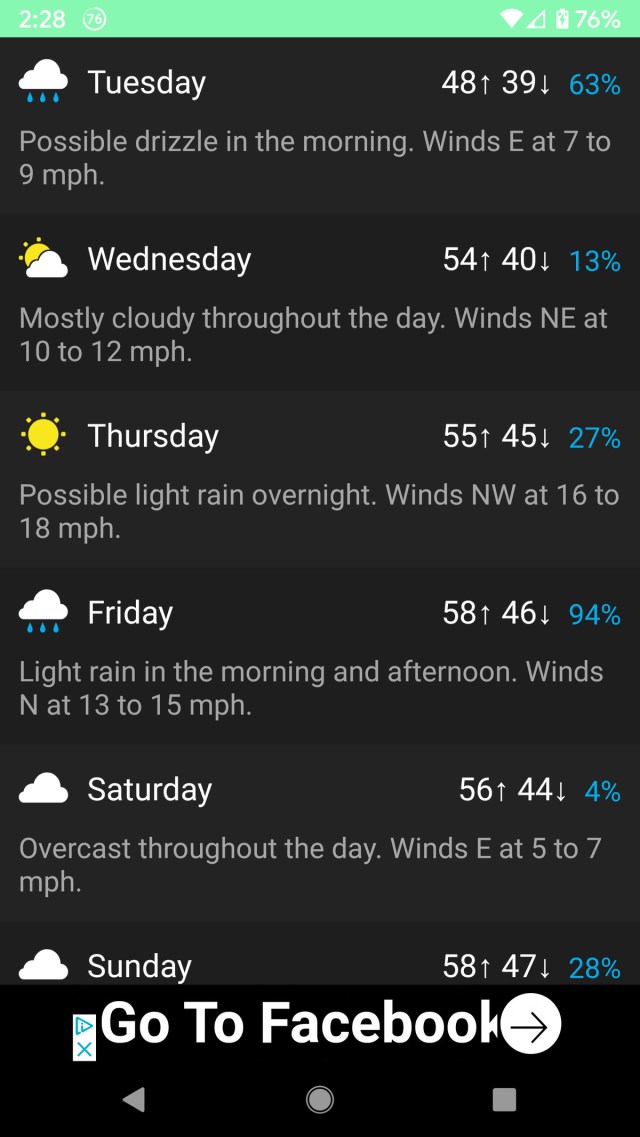Close the ad with the X icon

coord(84,1049)
